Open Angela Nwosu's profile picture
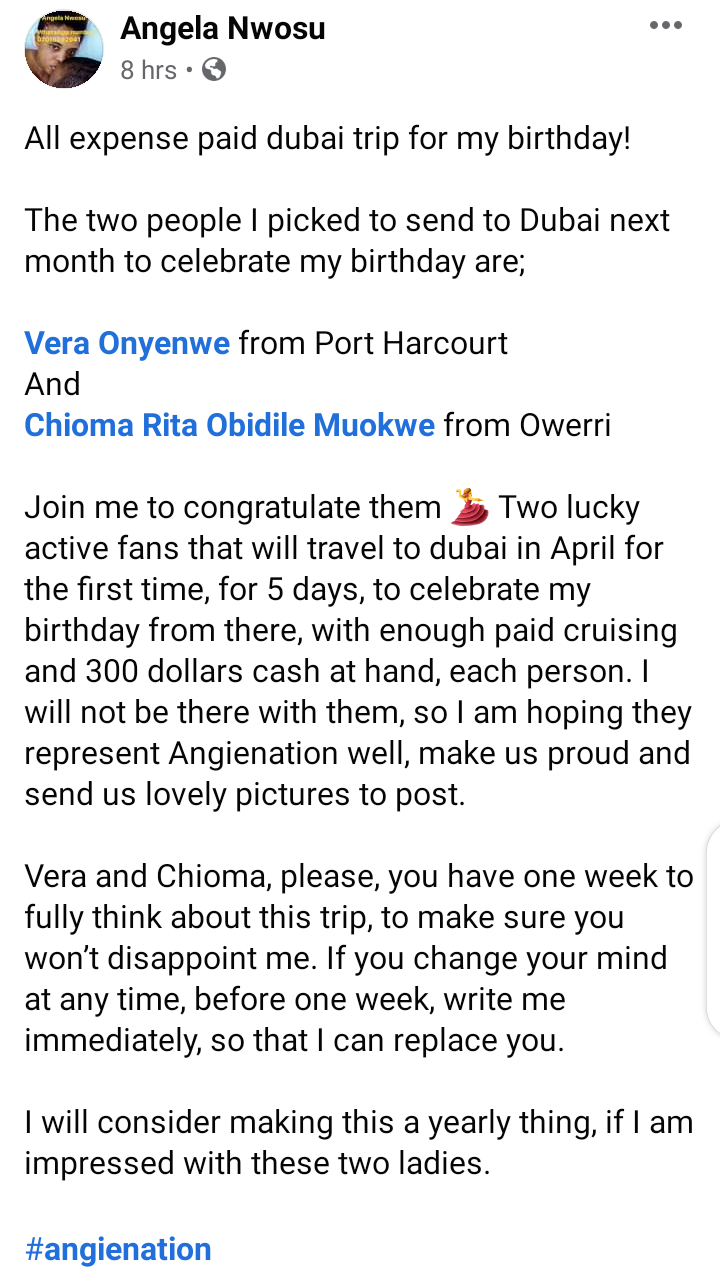Viewport: 720px width, 1286px height. [x=64, y=50]
